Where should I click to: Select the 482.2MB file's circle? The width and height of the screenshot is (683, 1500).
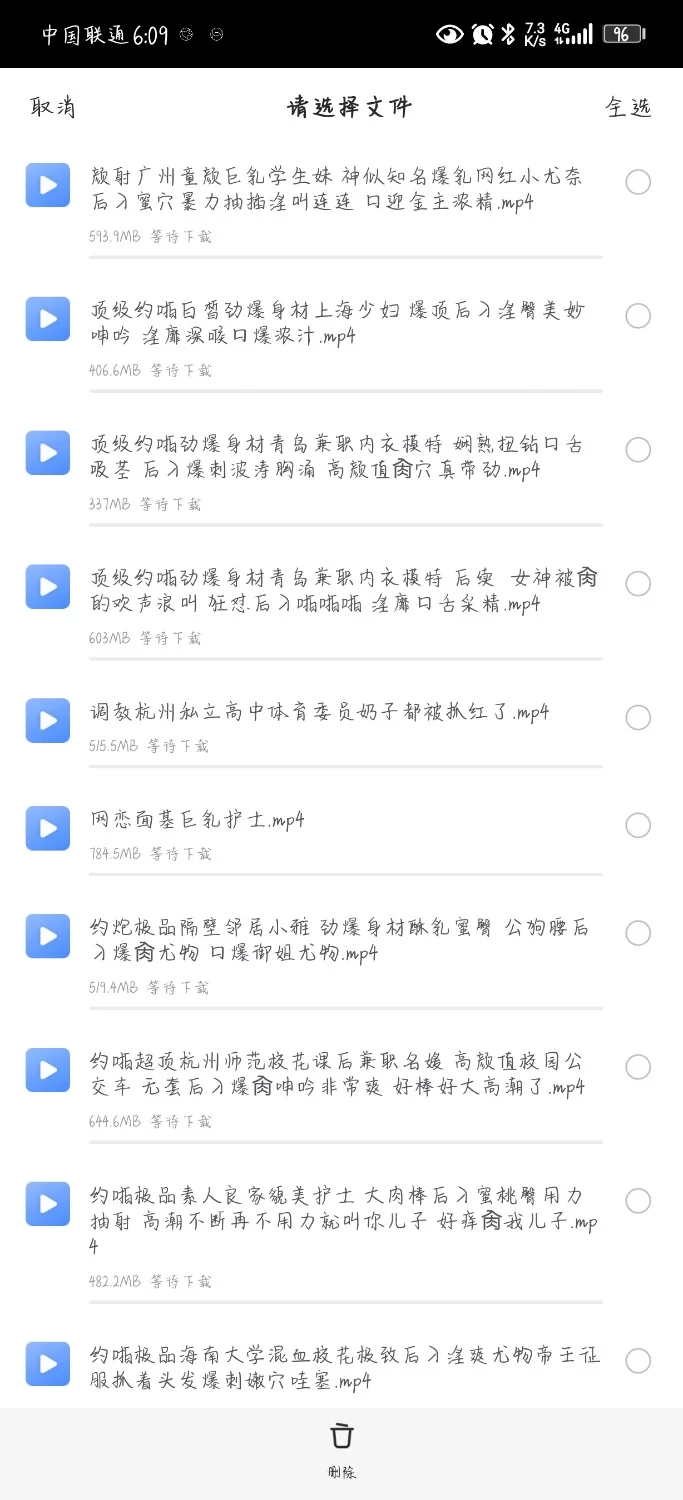[638, 1201]
